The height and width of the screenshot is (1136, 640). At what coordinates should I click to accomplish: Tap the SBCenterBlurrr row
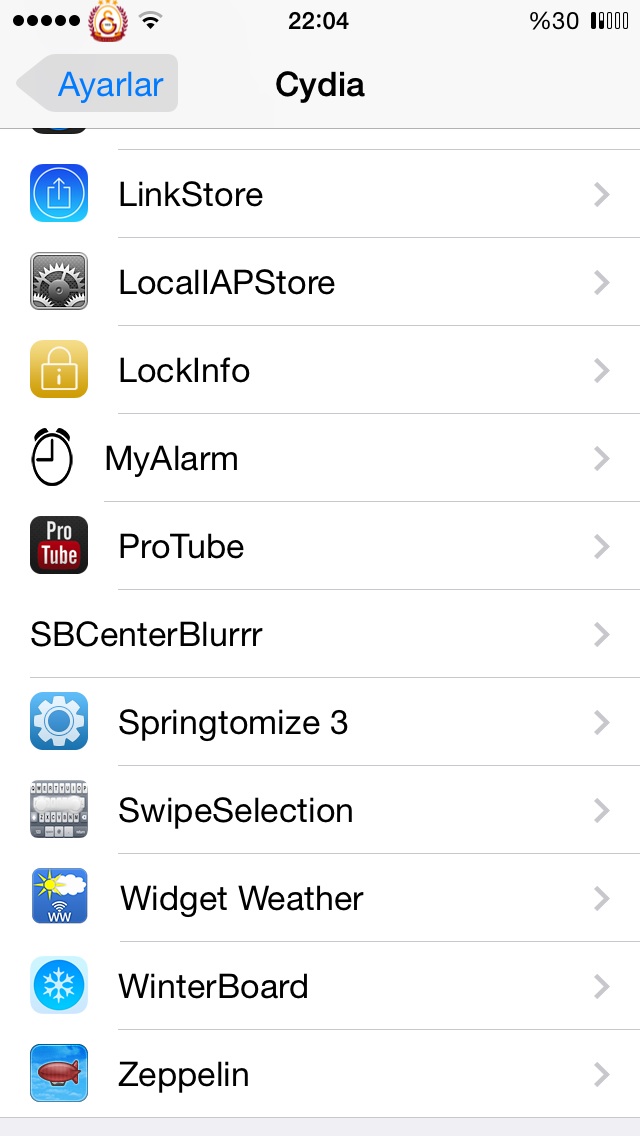tap(320, 634)
